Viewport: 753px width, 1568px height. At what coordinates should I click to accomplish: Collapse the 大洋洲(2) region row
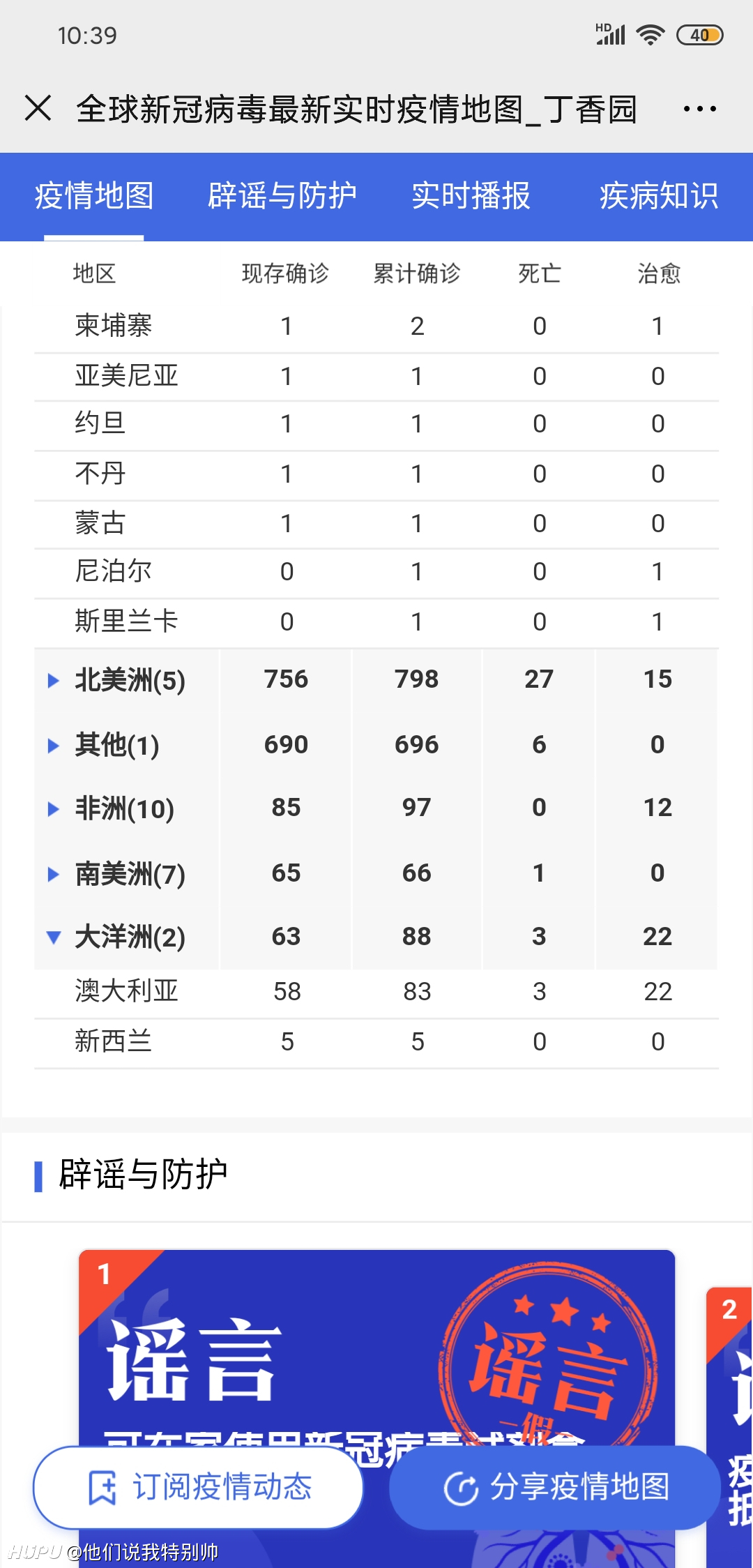(x=376, y=937)
